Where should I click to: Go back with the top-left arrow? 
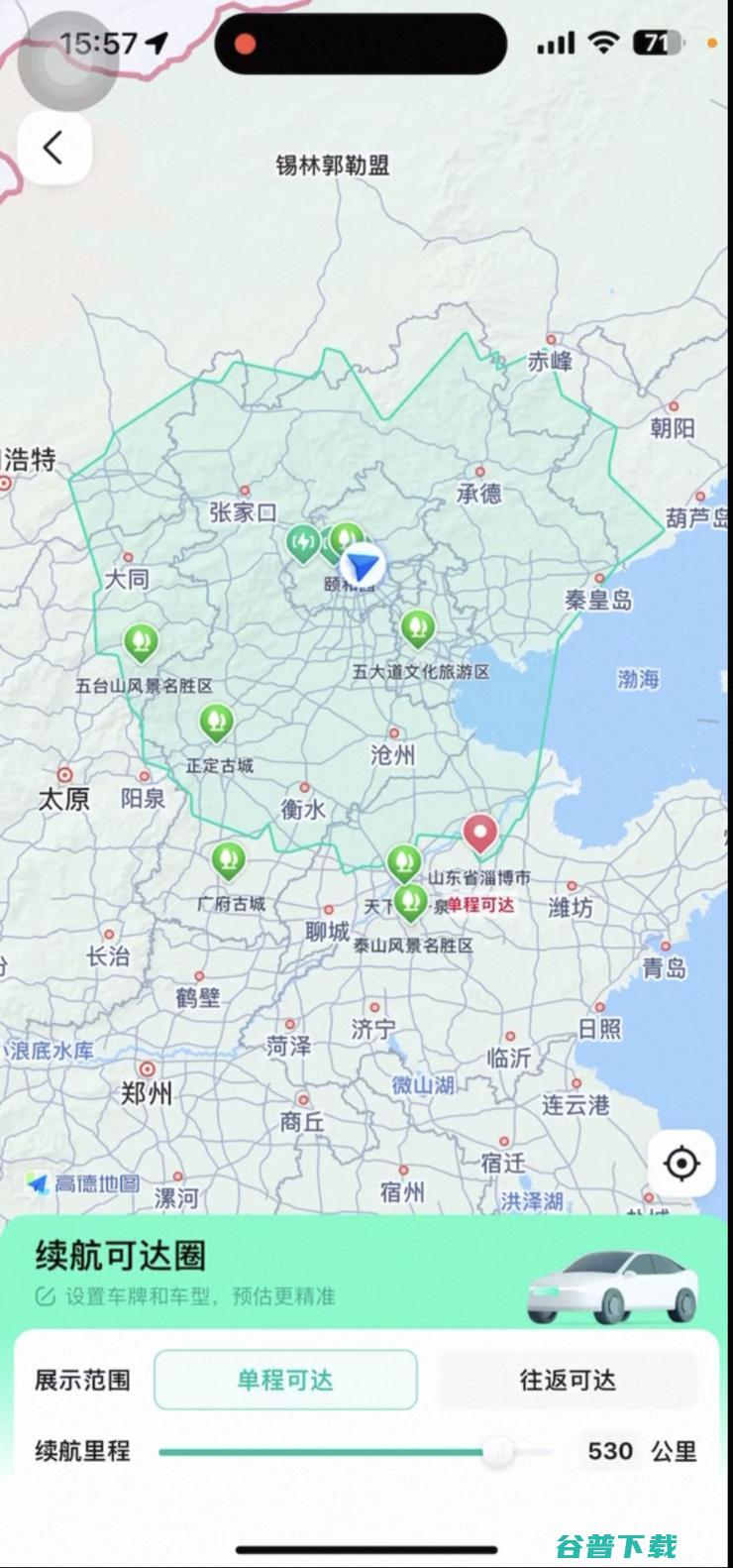pos(54,149)
